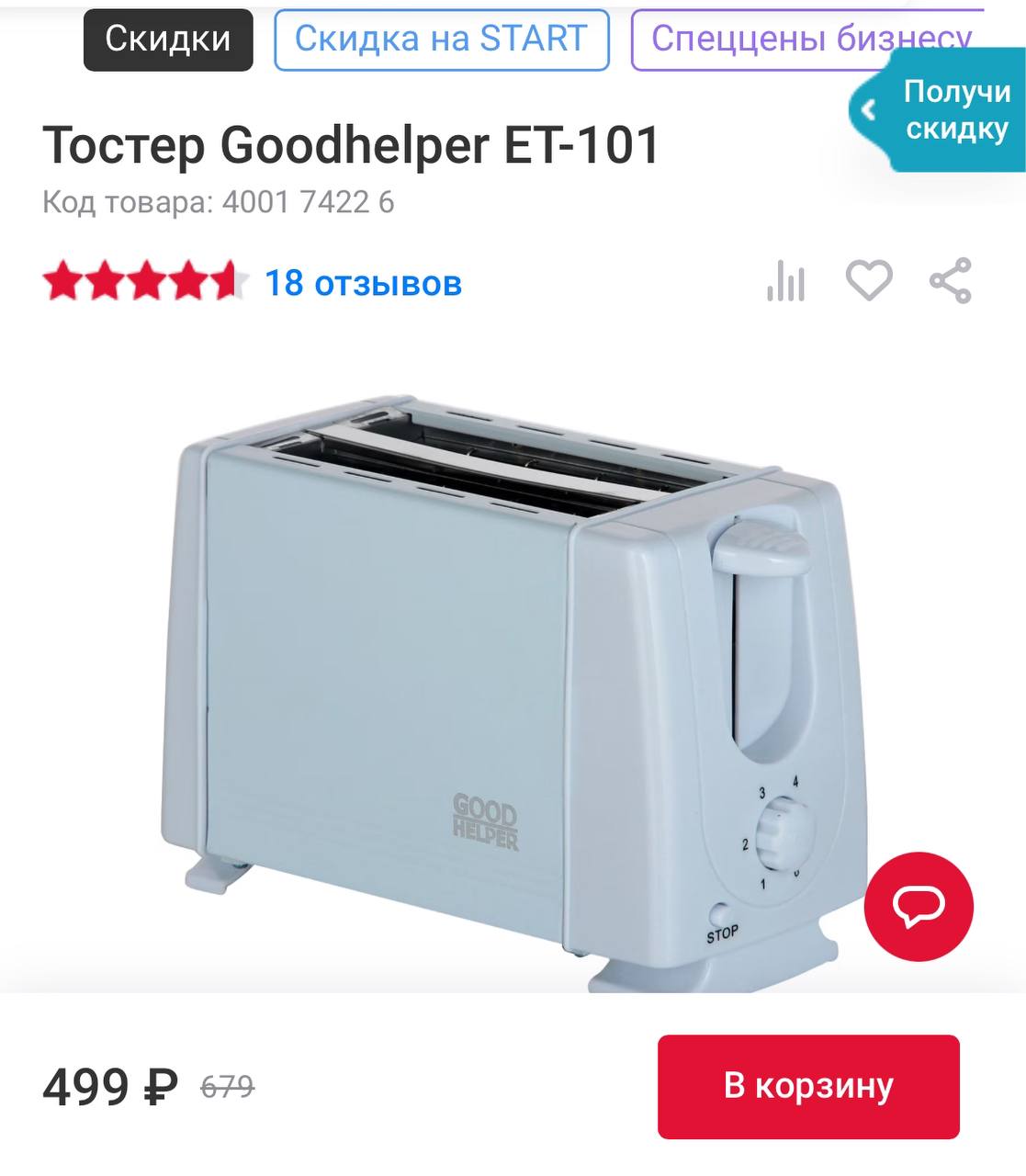1026x1176 pixels.
Task: Add toaster to comparison list
Action: coord(785,281)
